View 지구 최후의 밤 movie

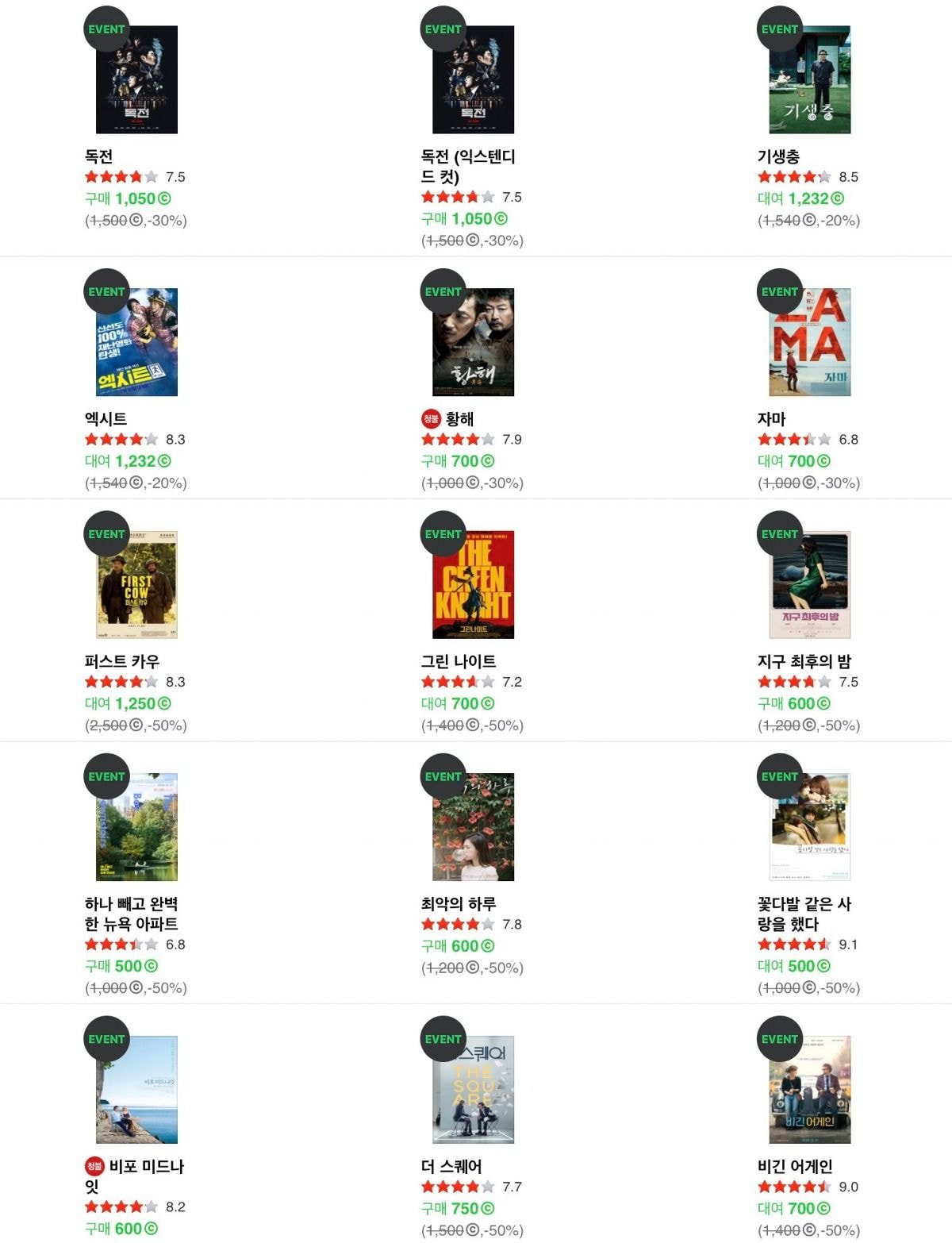809,585
